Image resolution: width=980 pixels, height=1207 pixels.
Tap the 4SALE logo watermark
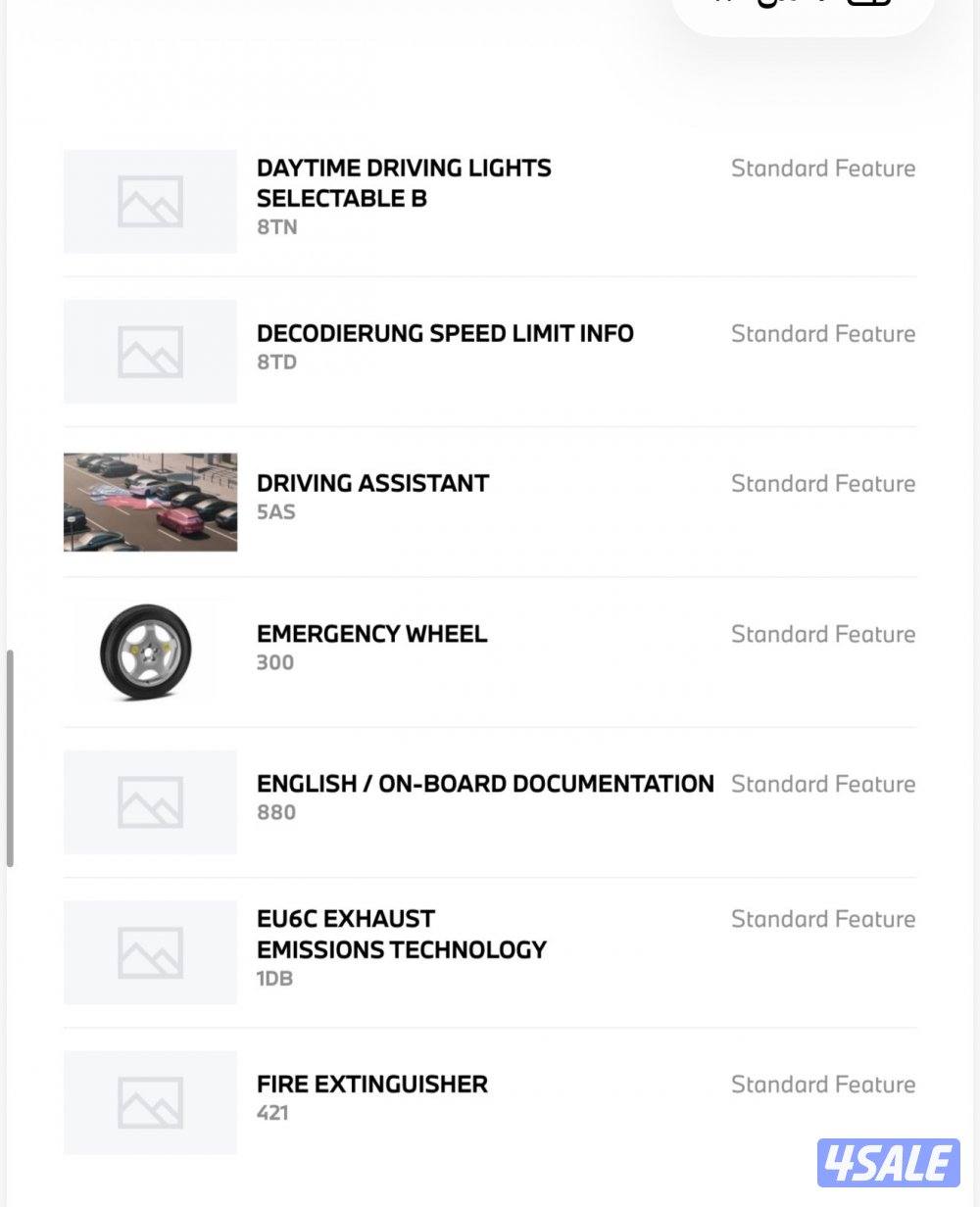click(890, 1165)
